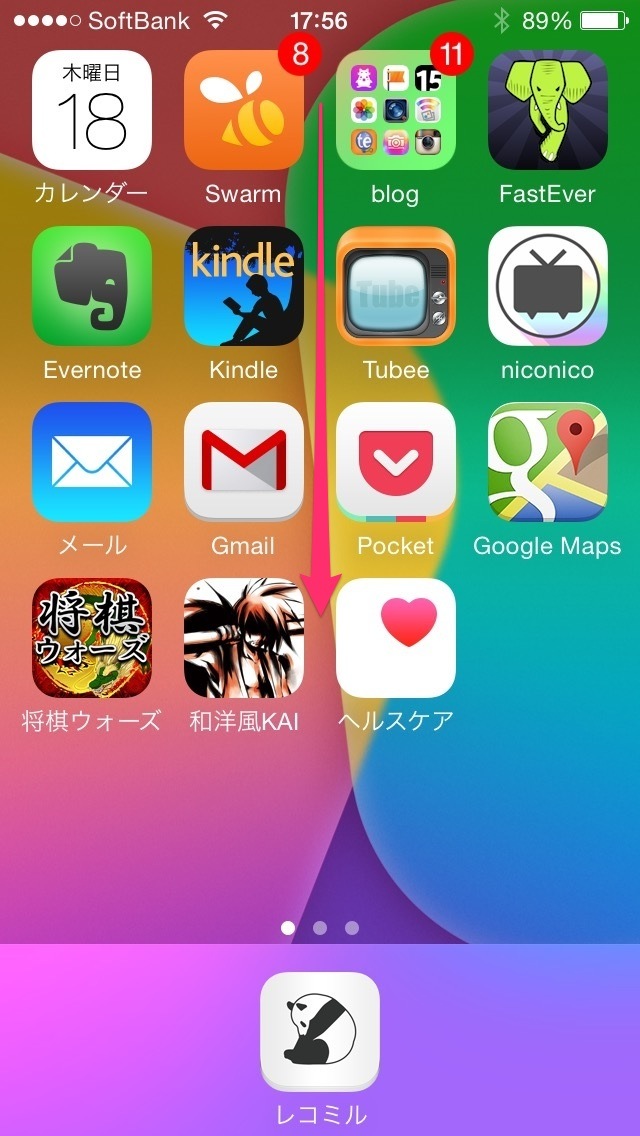The width and height of the screenshot is (640, 1136).
Task: Launch Gmail
Action: [x=244, y=462]
